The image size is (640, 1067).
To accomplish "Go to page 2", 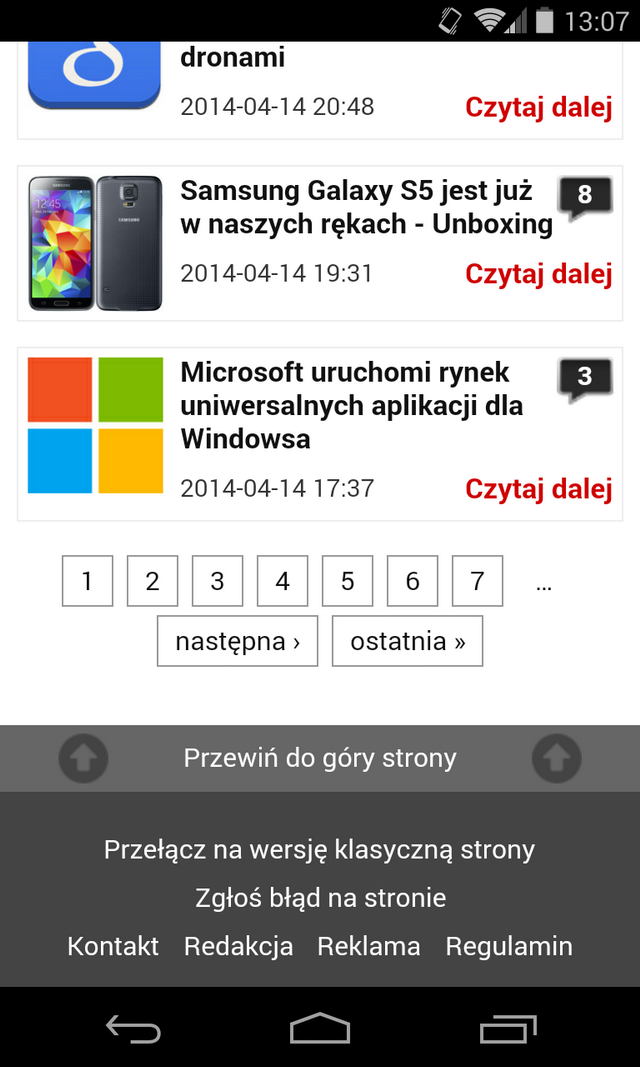I will point(152,580).
